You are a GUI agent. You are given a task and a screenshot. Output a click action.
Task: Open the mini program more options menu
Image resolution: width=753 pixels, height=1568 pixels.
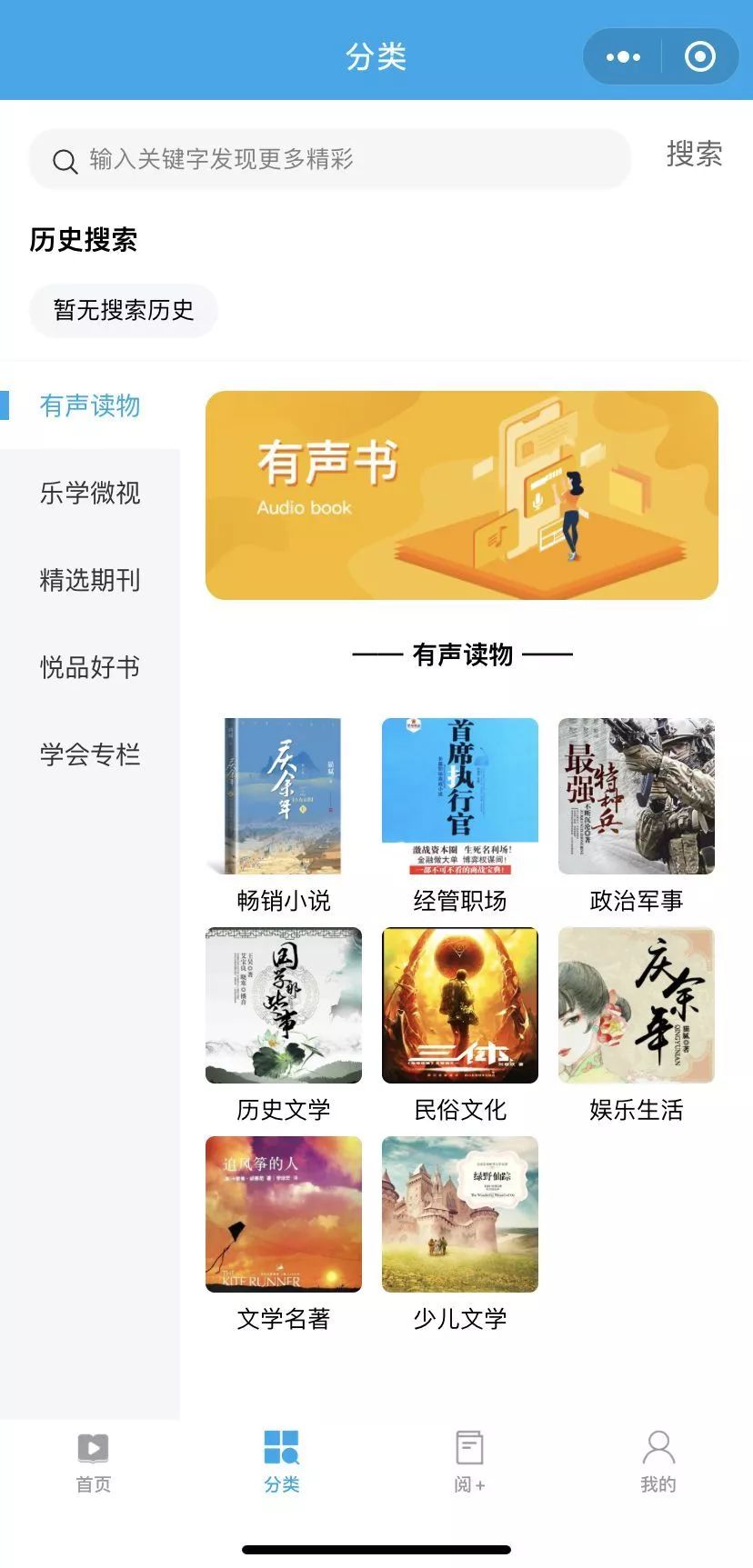coord(623,57)
